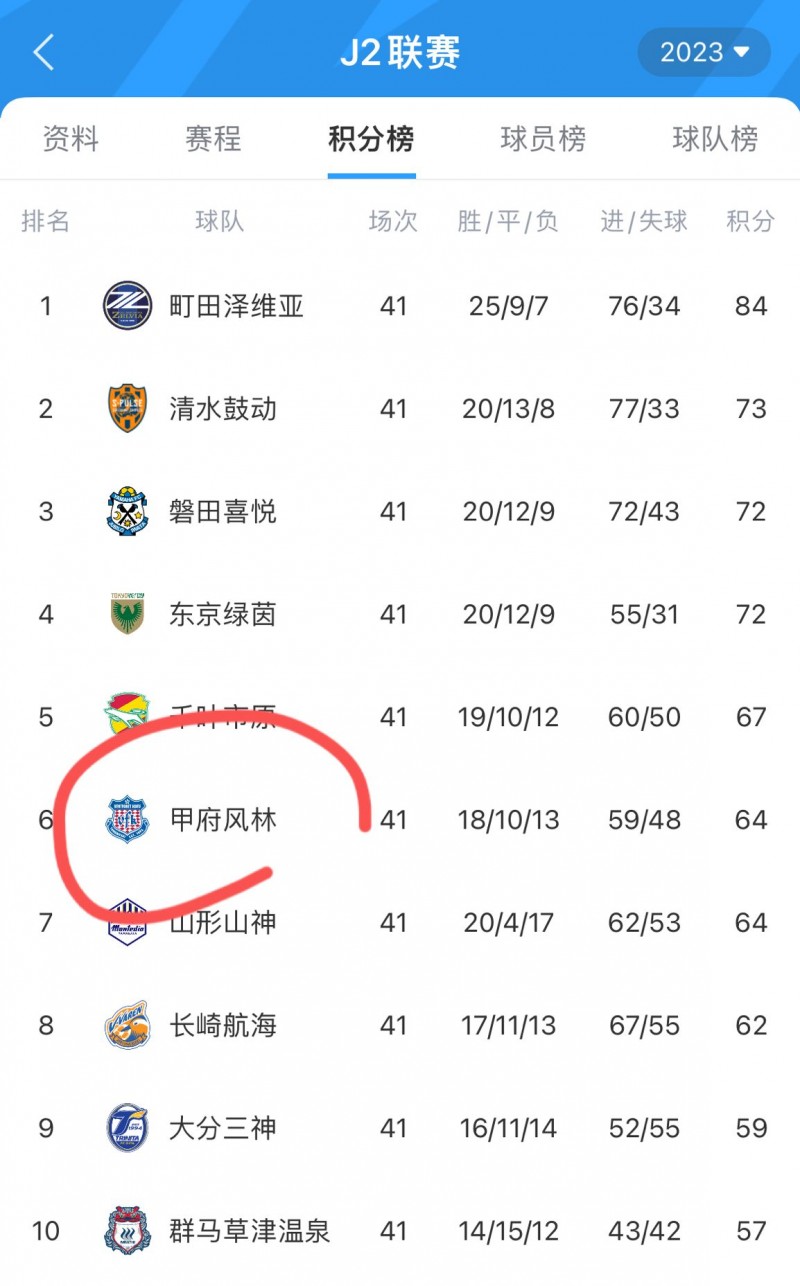Click the 长崎航海 club badge
The width and height of the screenshot is (800, 1286).
click(x=126, y=1024)
